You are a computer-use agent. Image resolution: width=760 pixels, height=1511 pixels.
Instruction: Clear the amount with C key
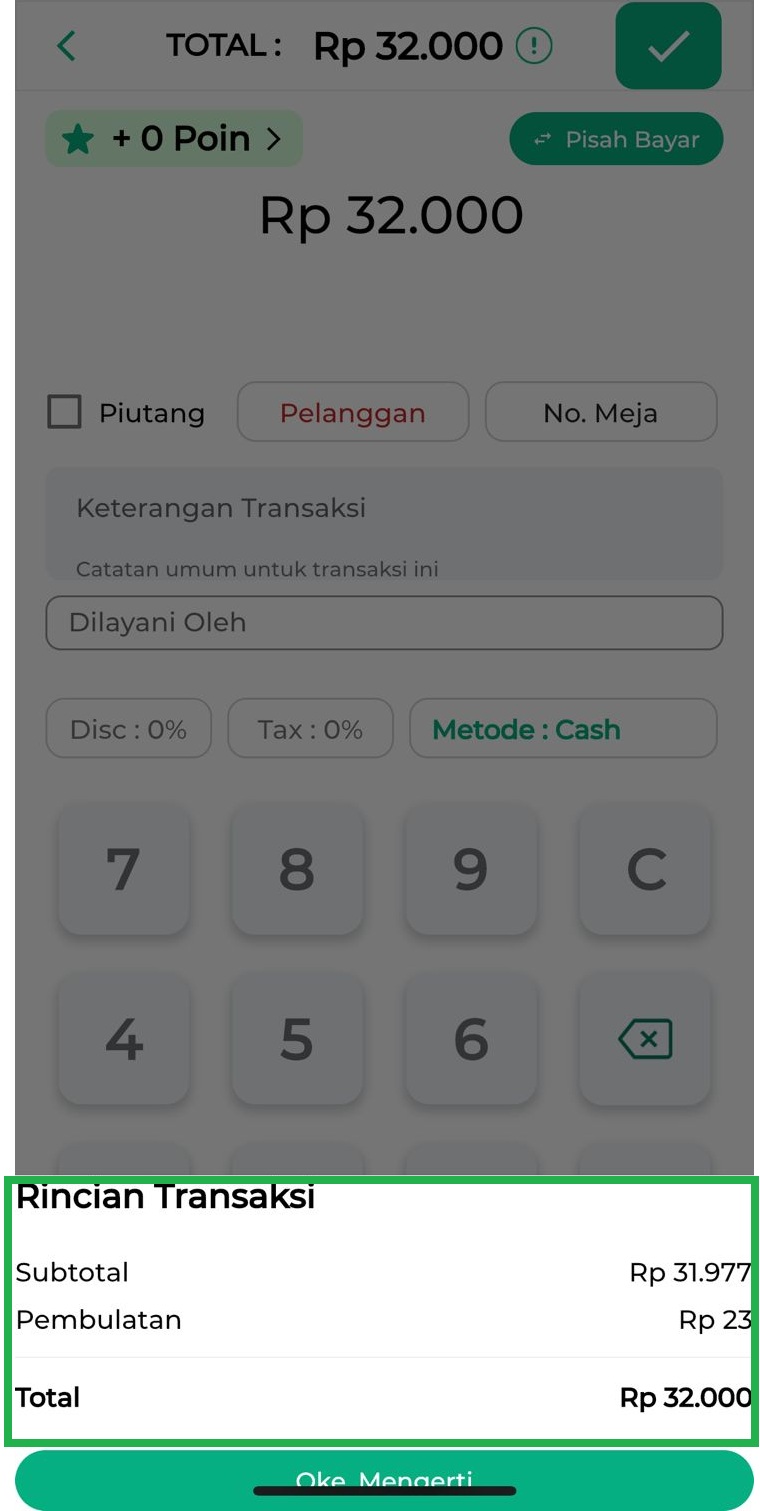pos(645,868)
